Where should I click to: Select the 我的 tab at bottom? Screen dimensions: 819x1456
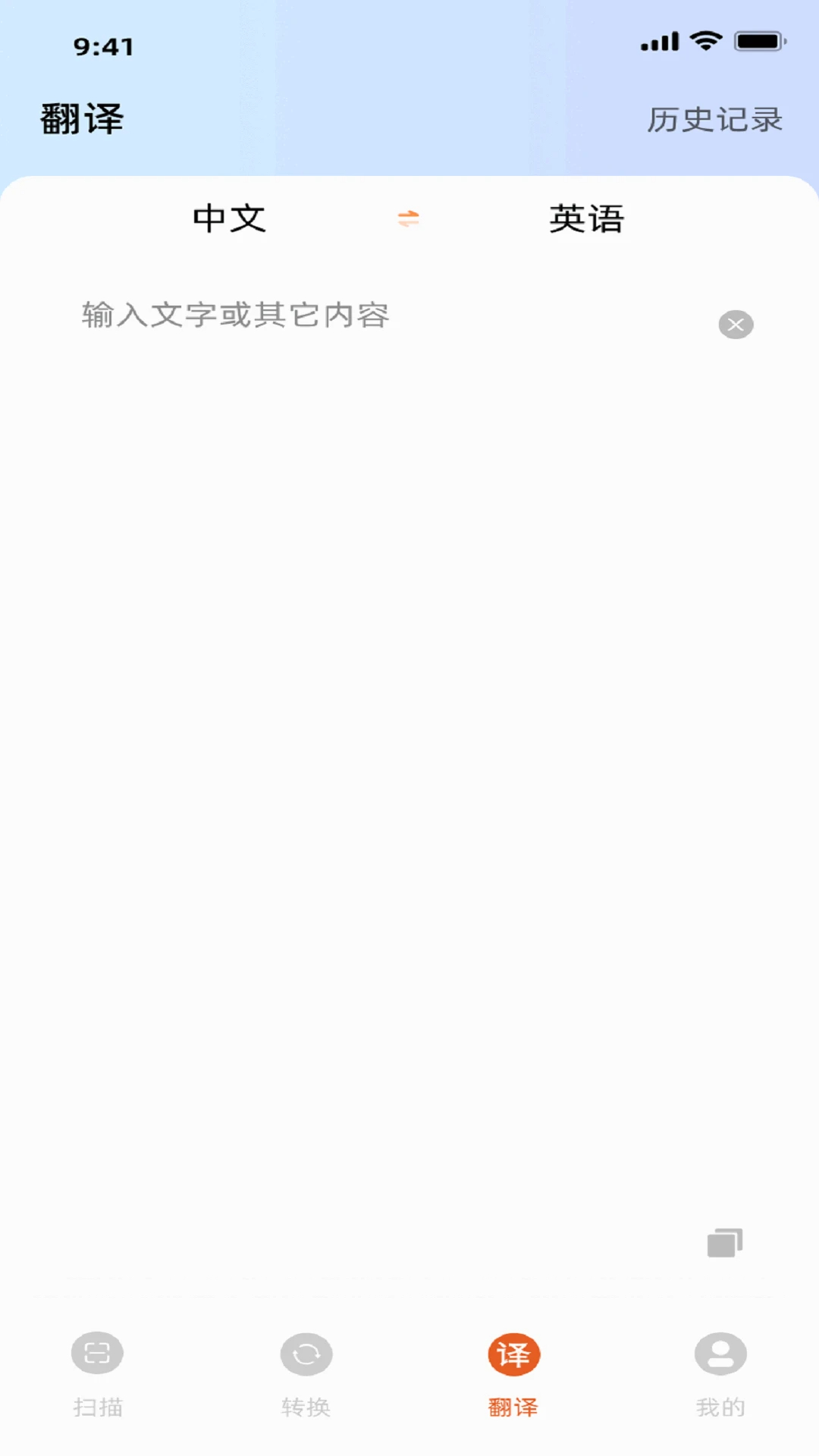tap(719, 1373)
